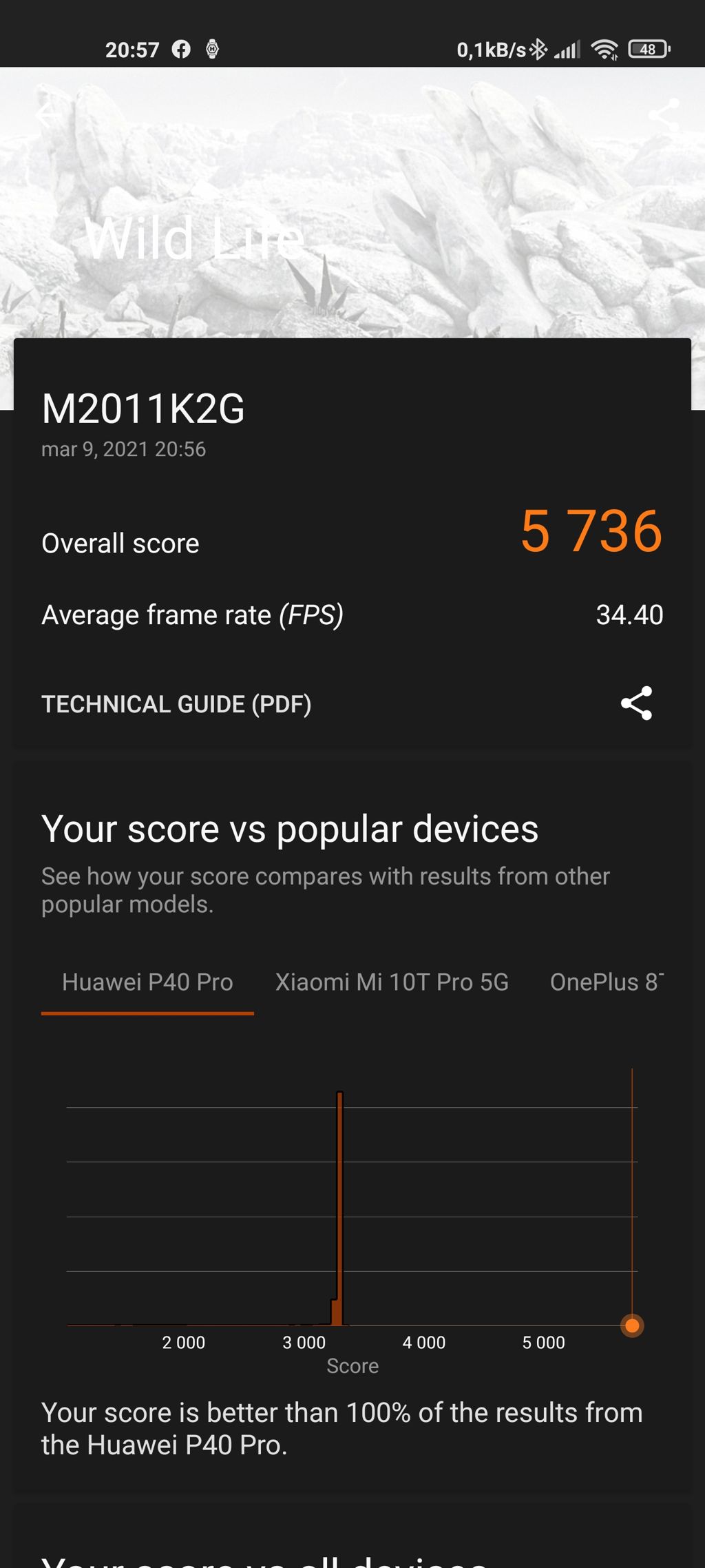Go back using the top-left arrow
705x1568 pixels.
tap(47, 114)
